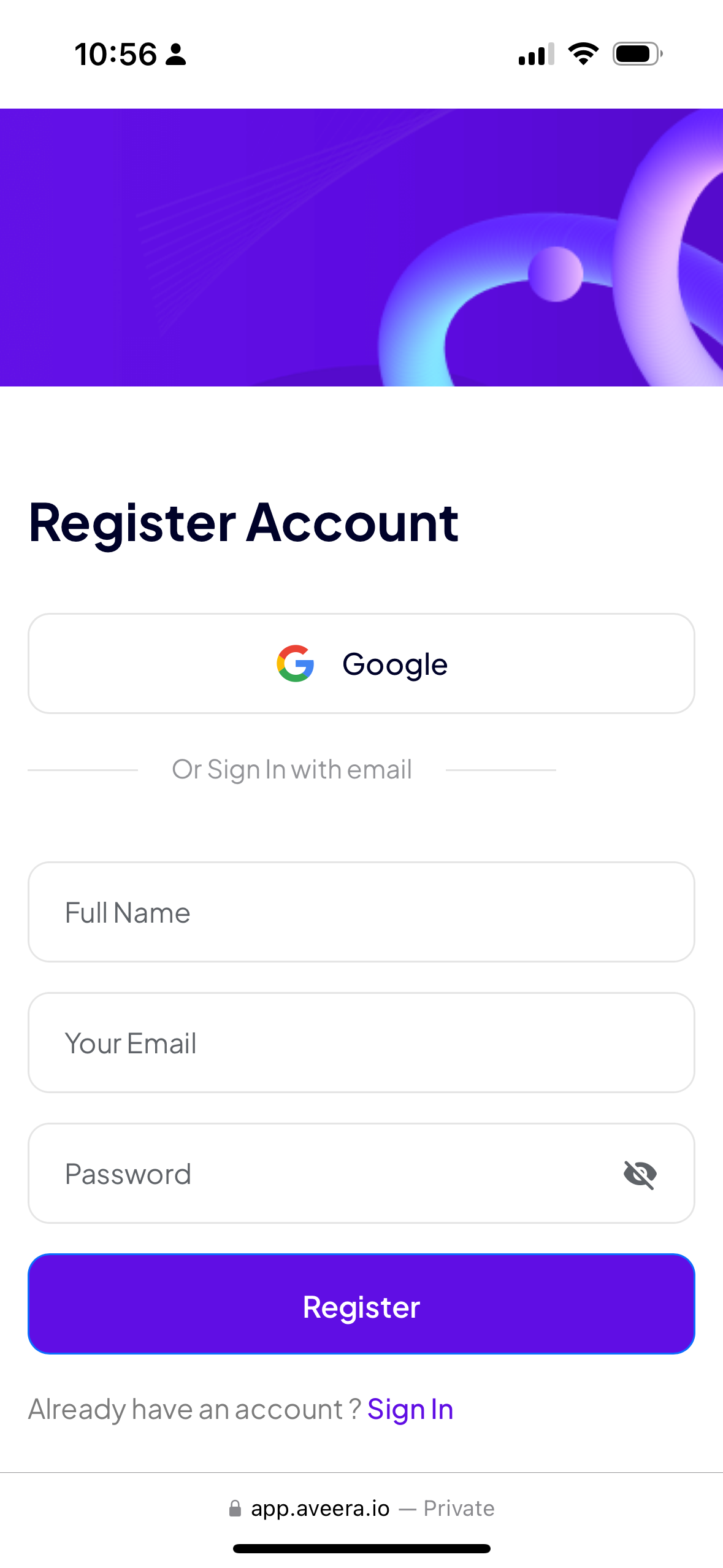The image size is (723, 1568).
Task: Submit the purple Register button
Action: pos(361,1304)
